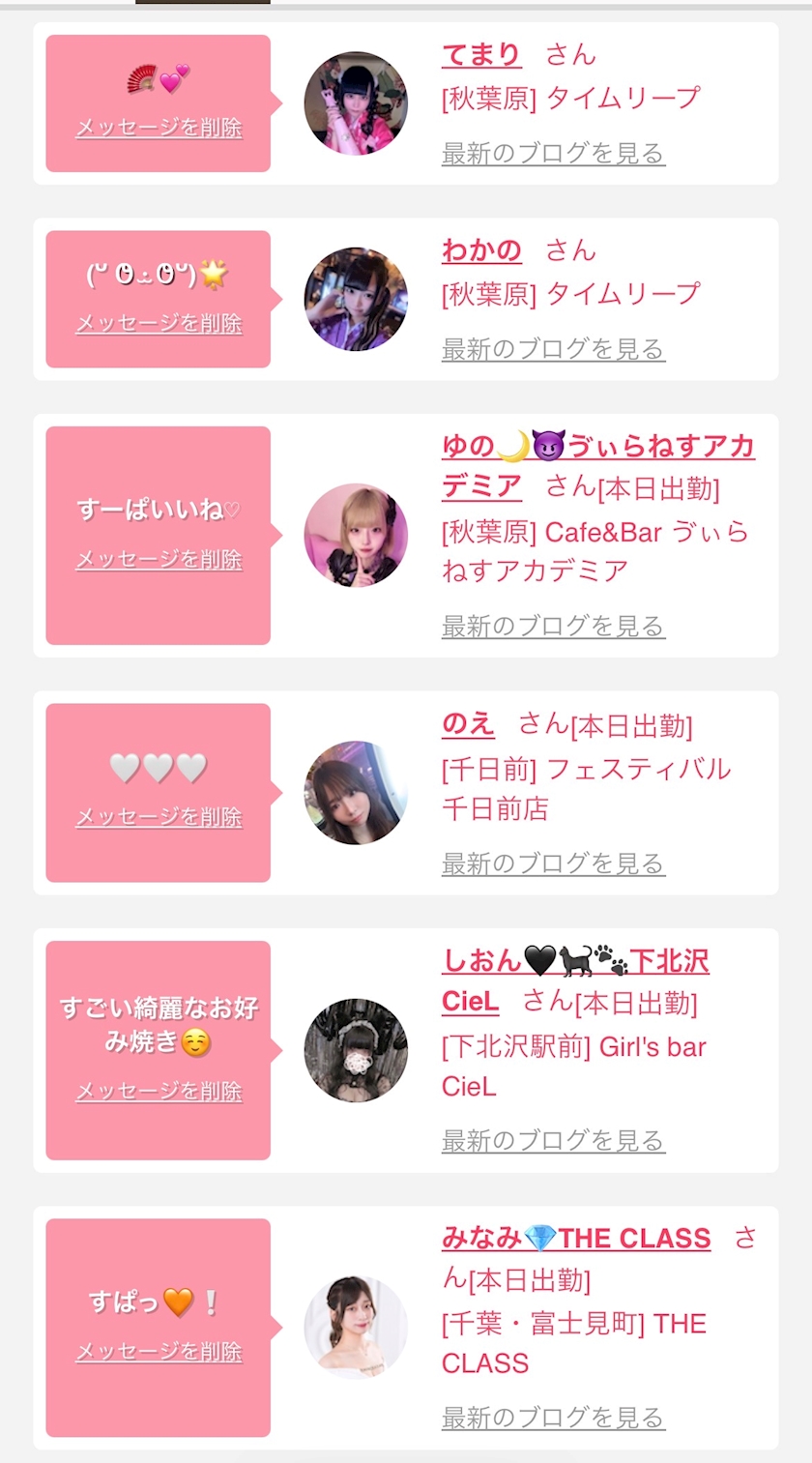812x1463 pixels.
Task: Open みなみ THE CLASS profile link
Action: 576,1239
